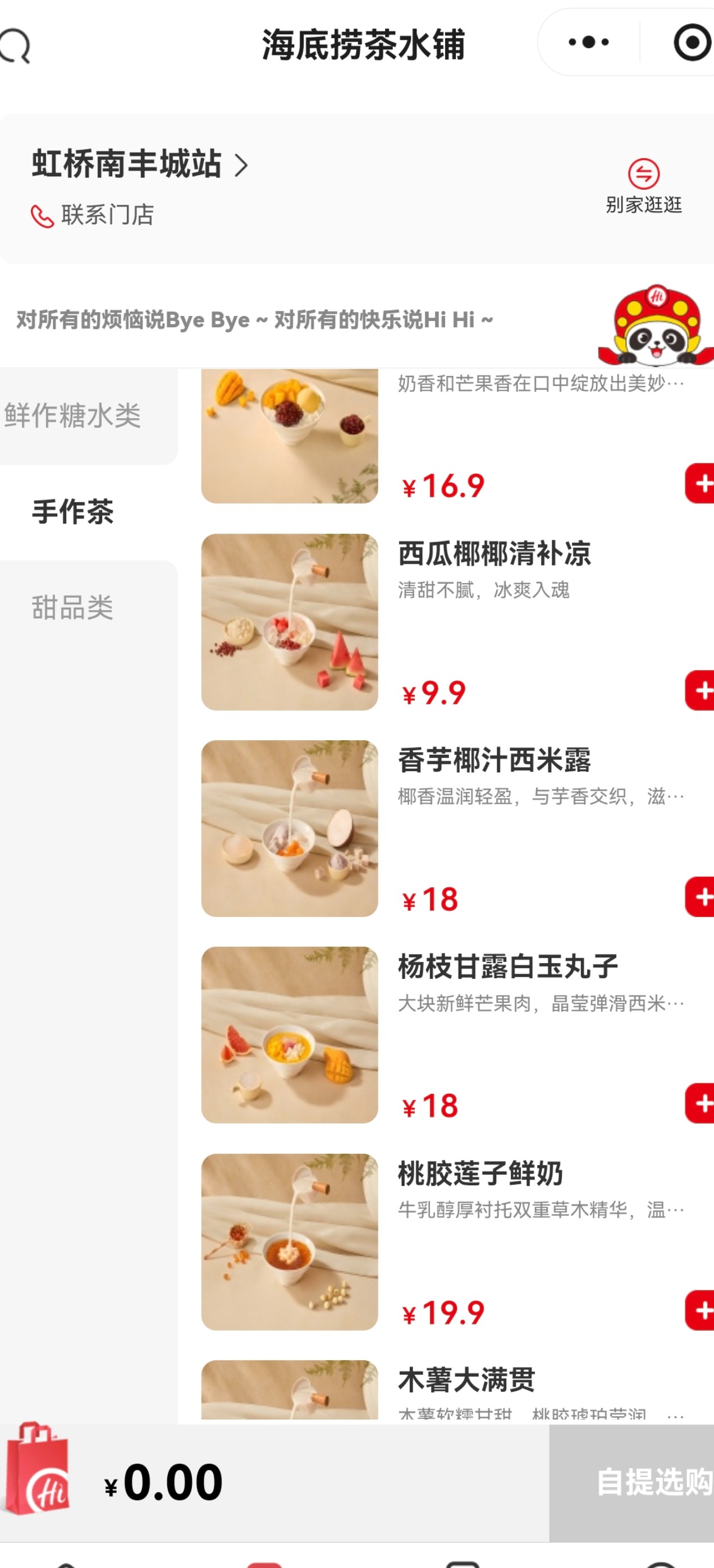
Task: Close the mini program with the circle button
Action: tap(692, 42)
